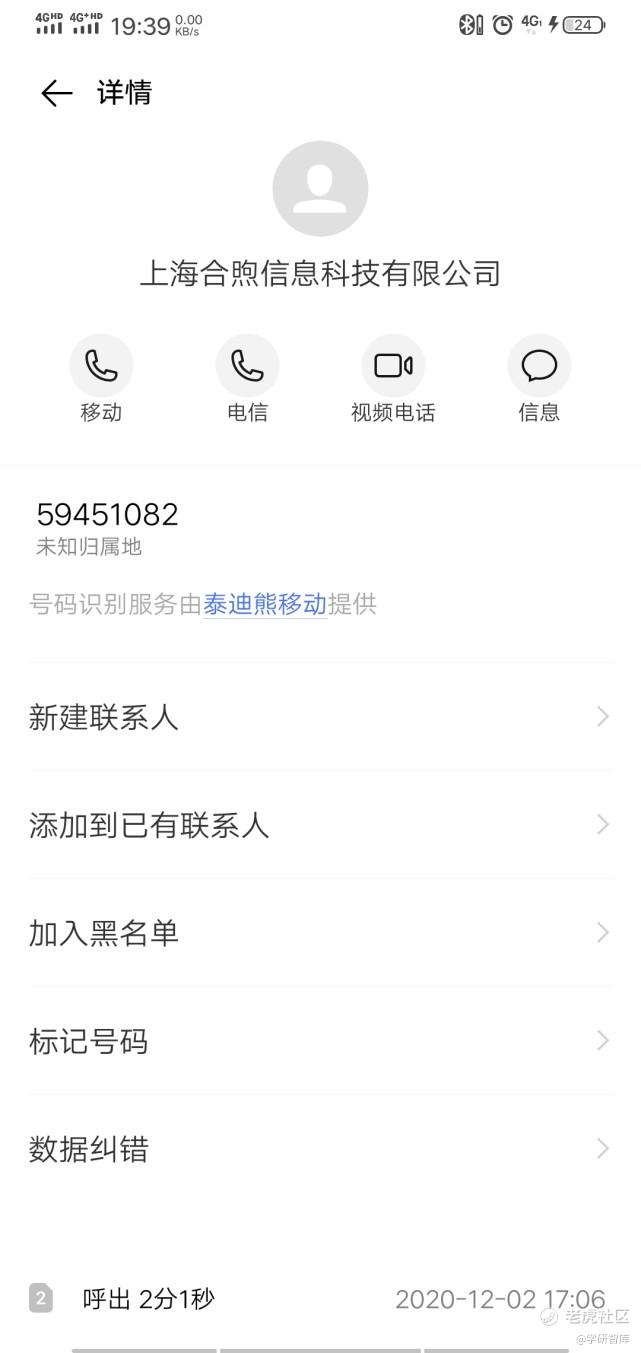Image resolution: width=641 pixels, height=1353 pixels.
Task: Call using the 移动 SIM
Action: (x=101, y=366)
